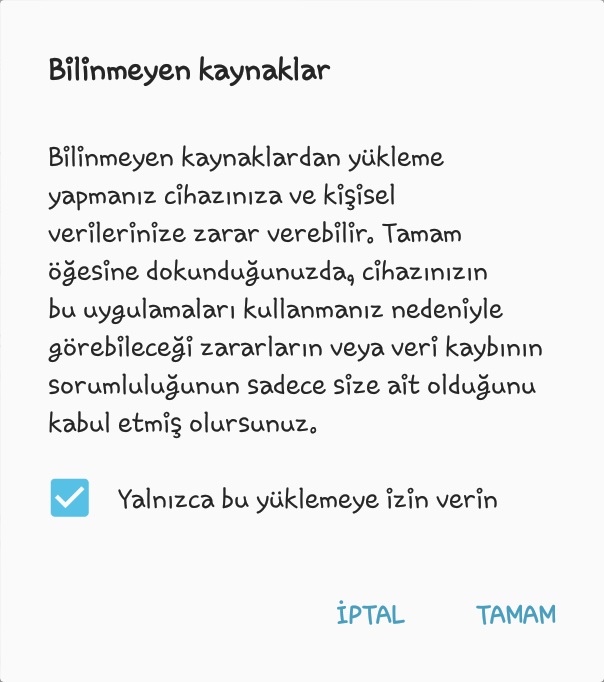Uncheck 'Yalnızca bu yüklemeye izin verin' checkbox

[x=70, y=498]
